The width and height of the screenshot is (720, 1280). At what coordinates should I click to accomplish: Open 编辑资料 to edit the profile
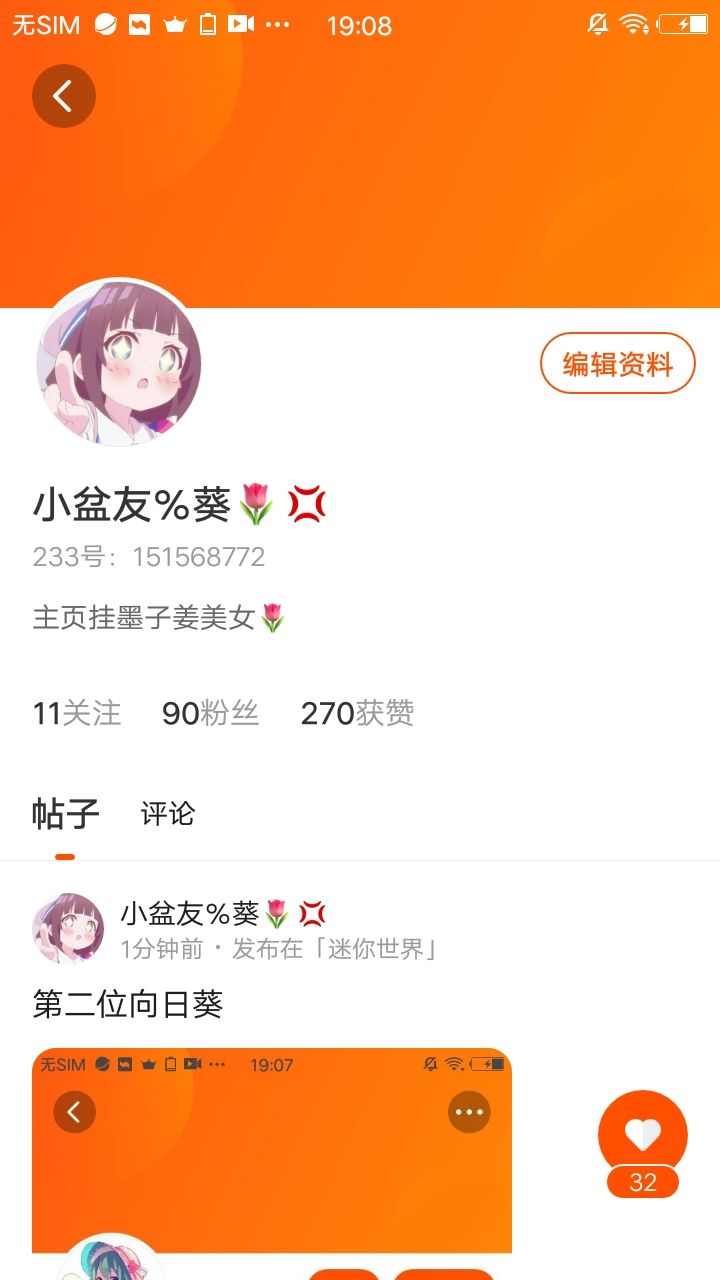(617, 363)
